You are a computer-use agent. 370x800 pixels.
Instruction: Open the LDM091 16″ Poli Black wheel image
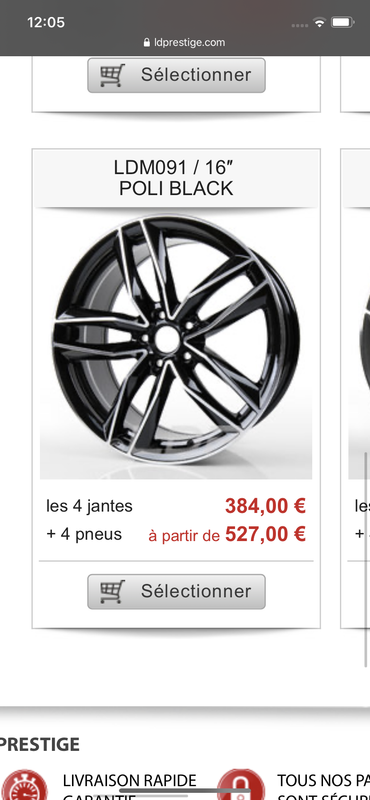pyautogui.click(x=176, y=344)
